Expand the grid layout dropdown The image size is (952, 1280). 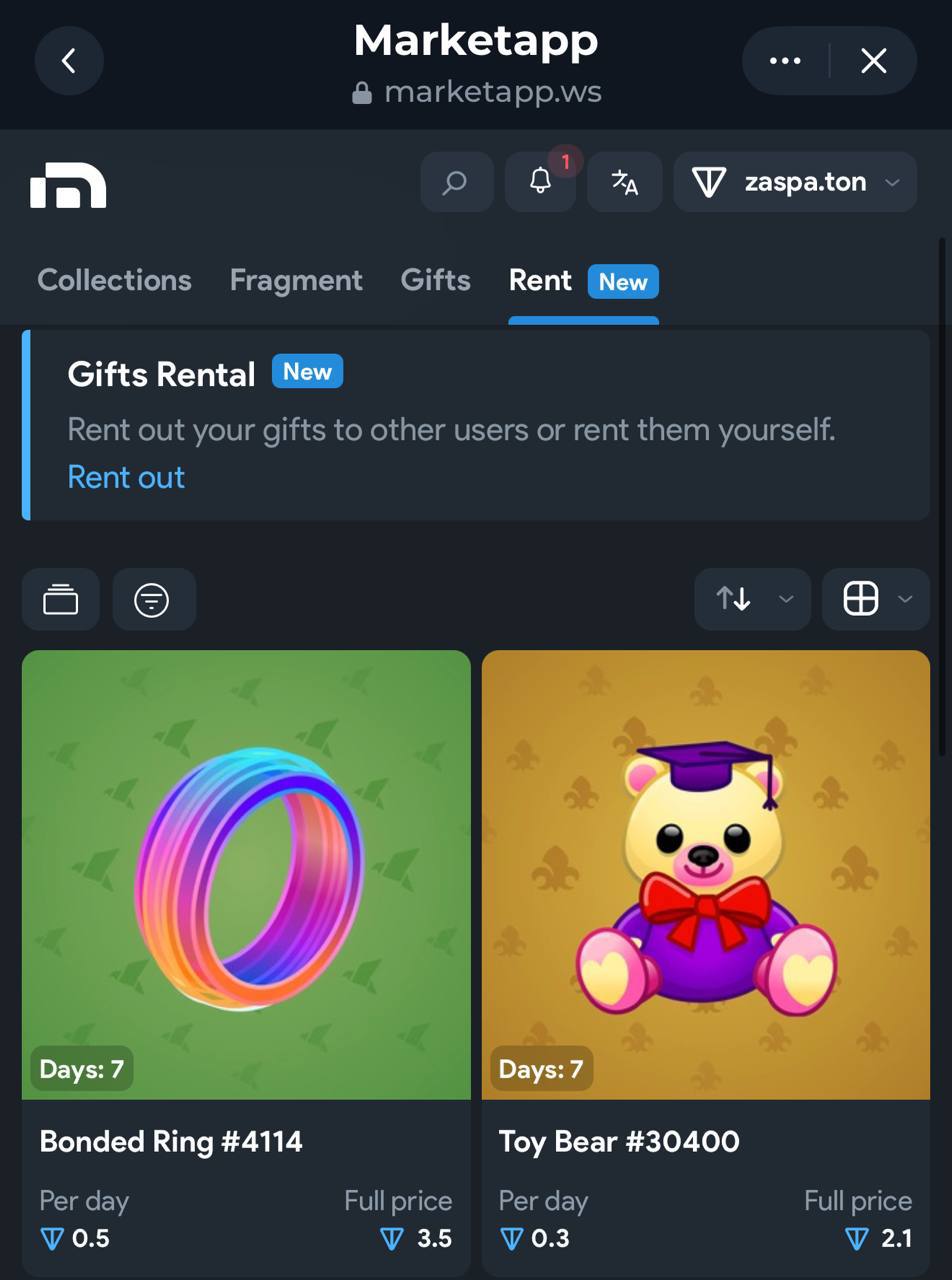coord(875,599)
